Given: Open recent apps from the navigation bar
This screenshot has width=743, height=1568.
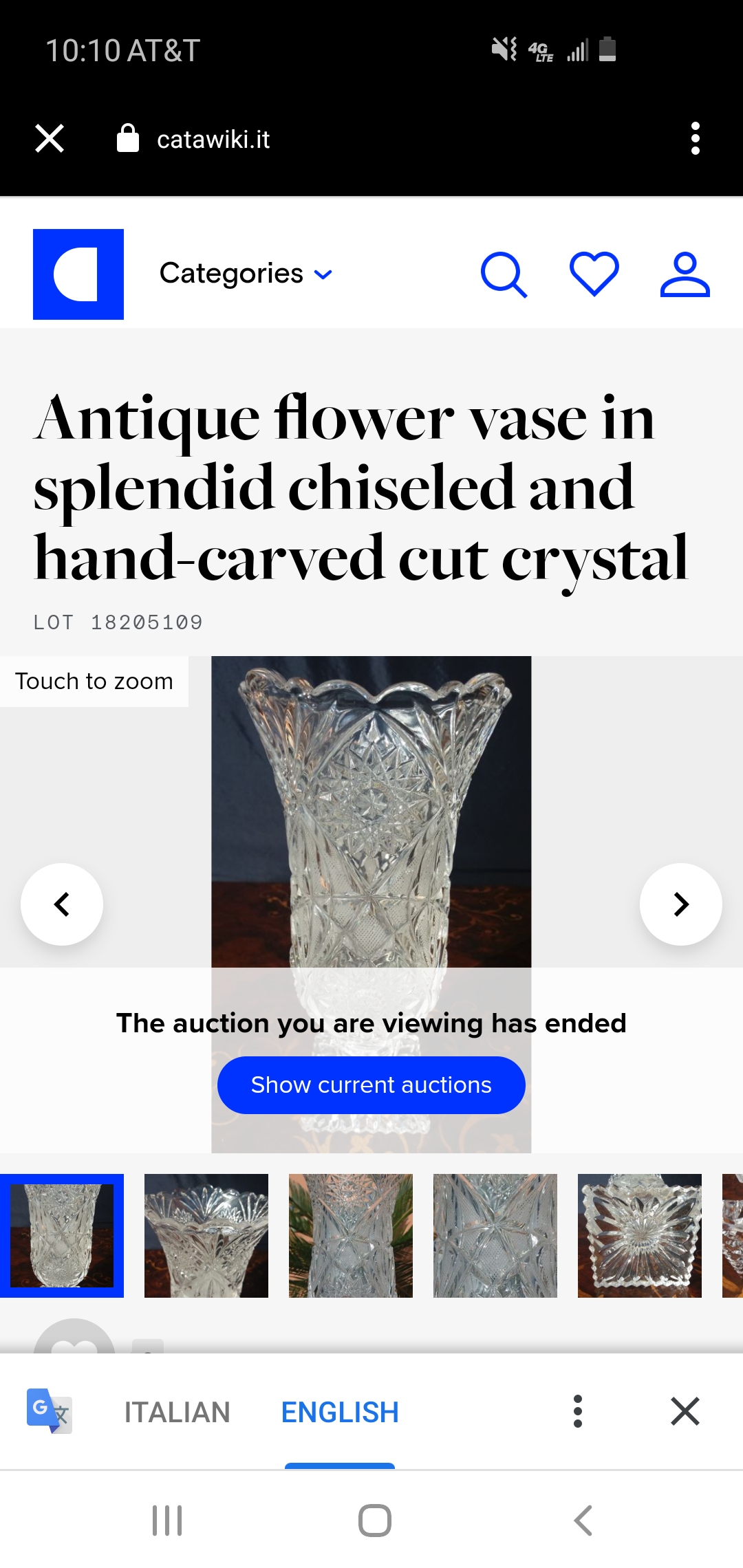Looking at the screenshot, I should click(167, 1521).
